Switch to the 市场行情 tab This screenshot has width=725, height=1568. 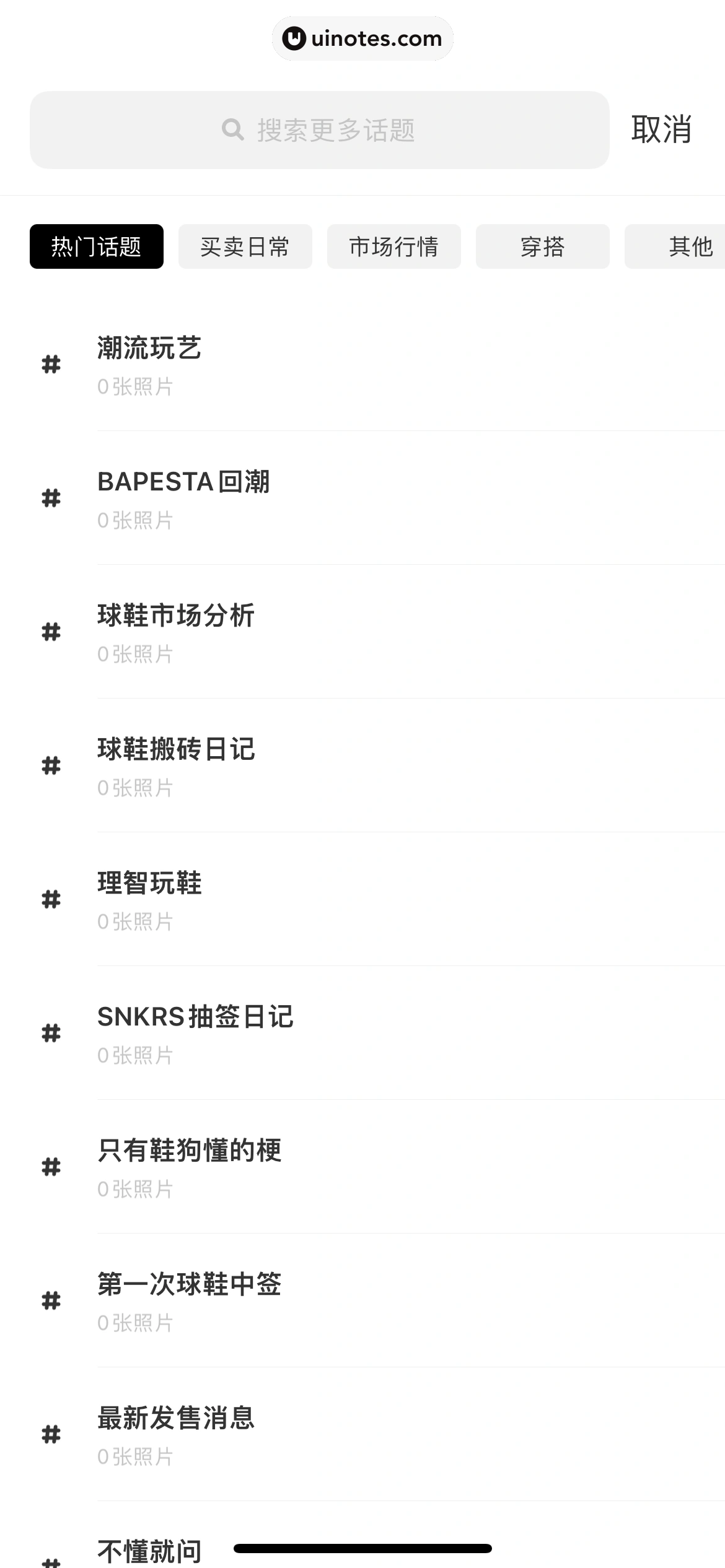coord(393,246)
